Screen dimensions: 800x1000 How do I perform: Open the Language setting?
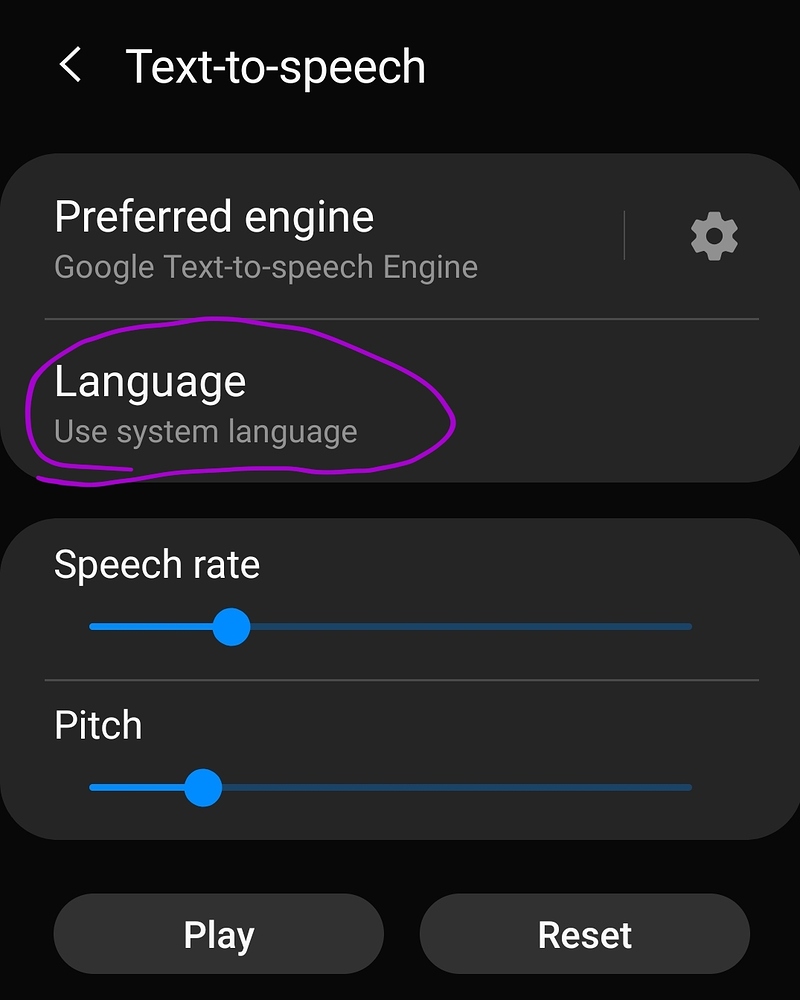coord(206,404)
